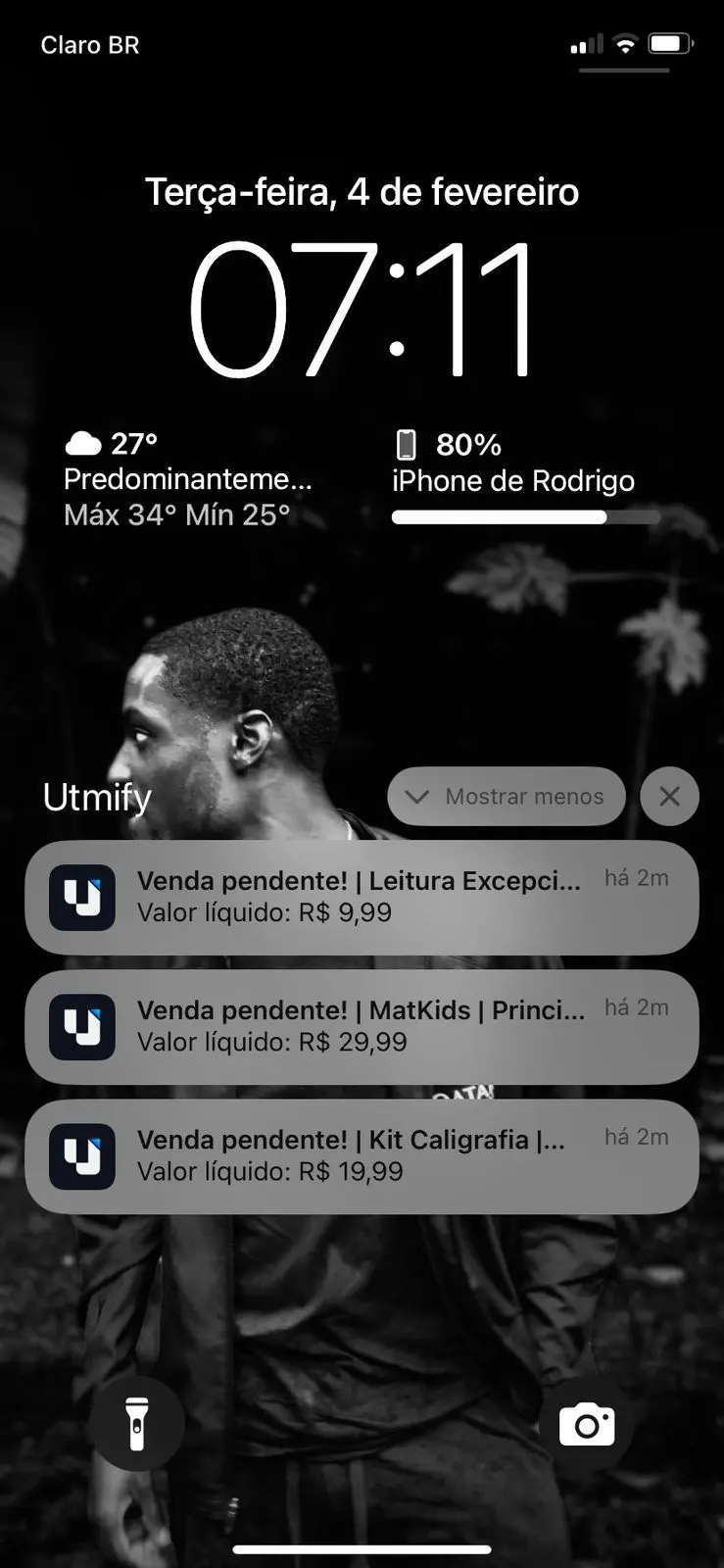
Task: Open the iPhone de Rodrigo battery widget
Action: pos(524,479)
